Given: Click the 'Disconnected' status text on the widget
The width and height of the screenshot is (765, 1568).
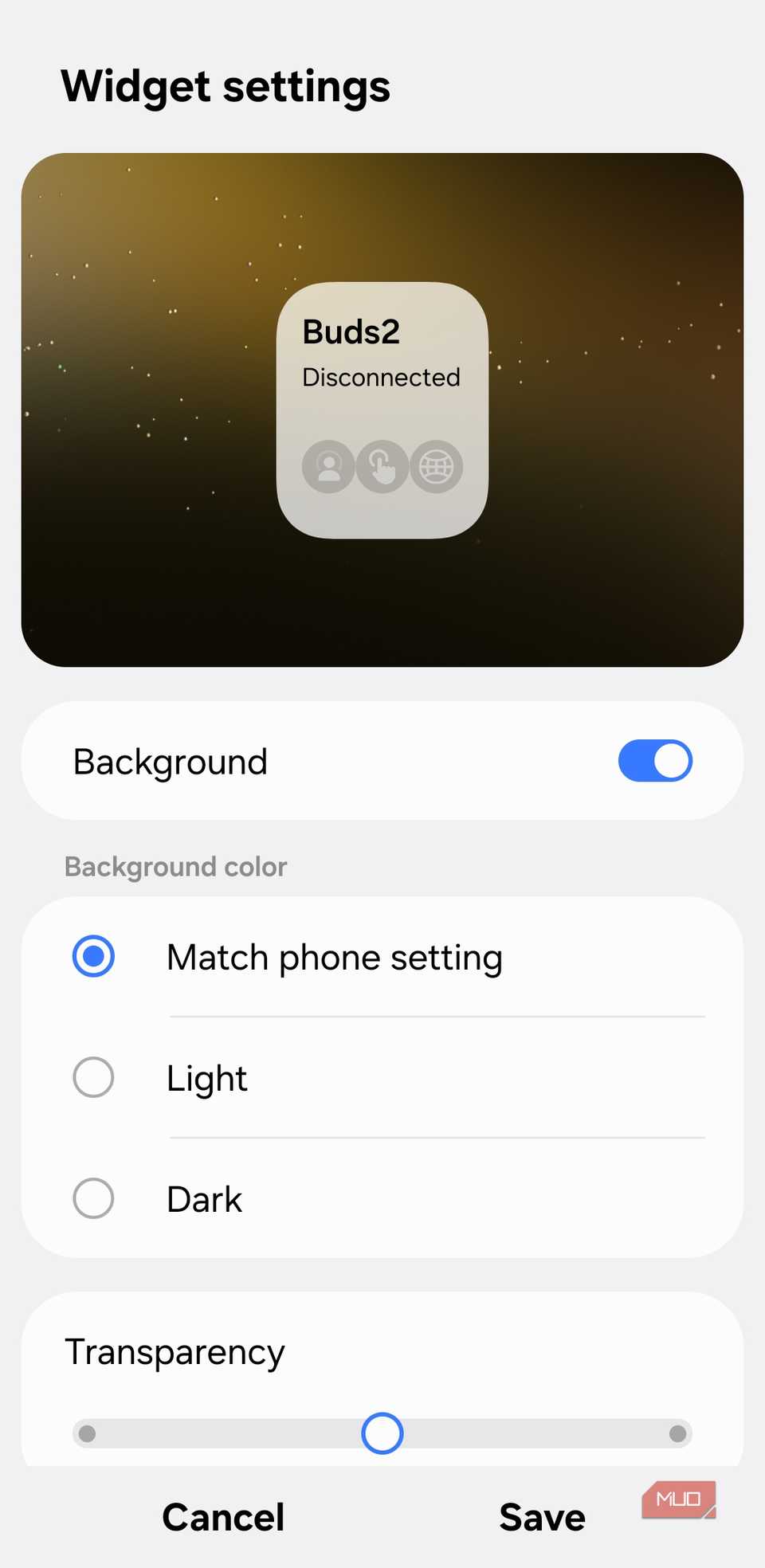Looking at the screenshot, I should (381, 377).
